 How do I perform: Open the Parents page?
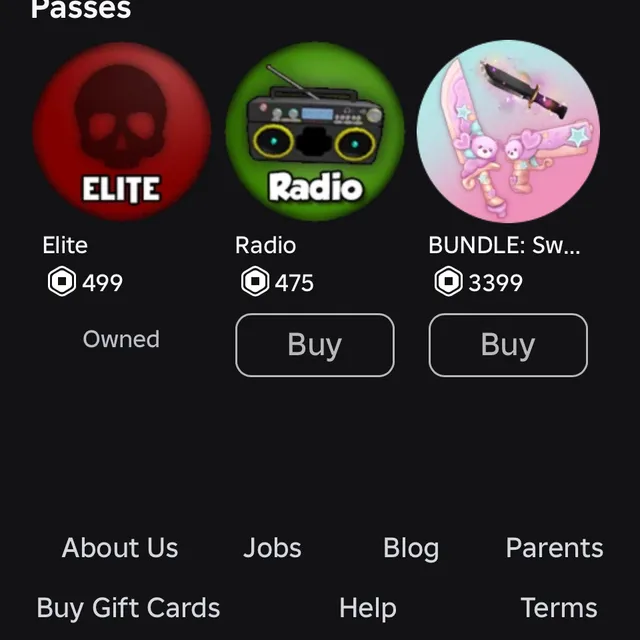point(554,548)
